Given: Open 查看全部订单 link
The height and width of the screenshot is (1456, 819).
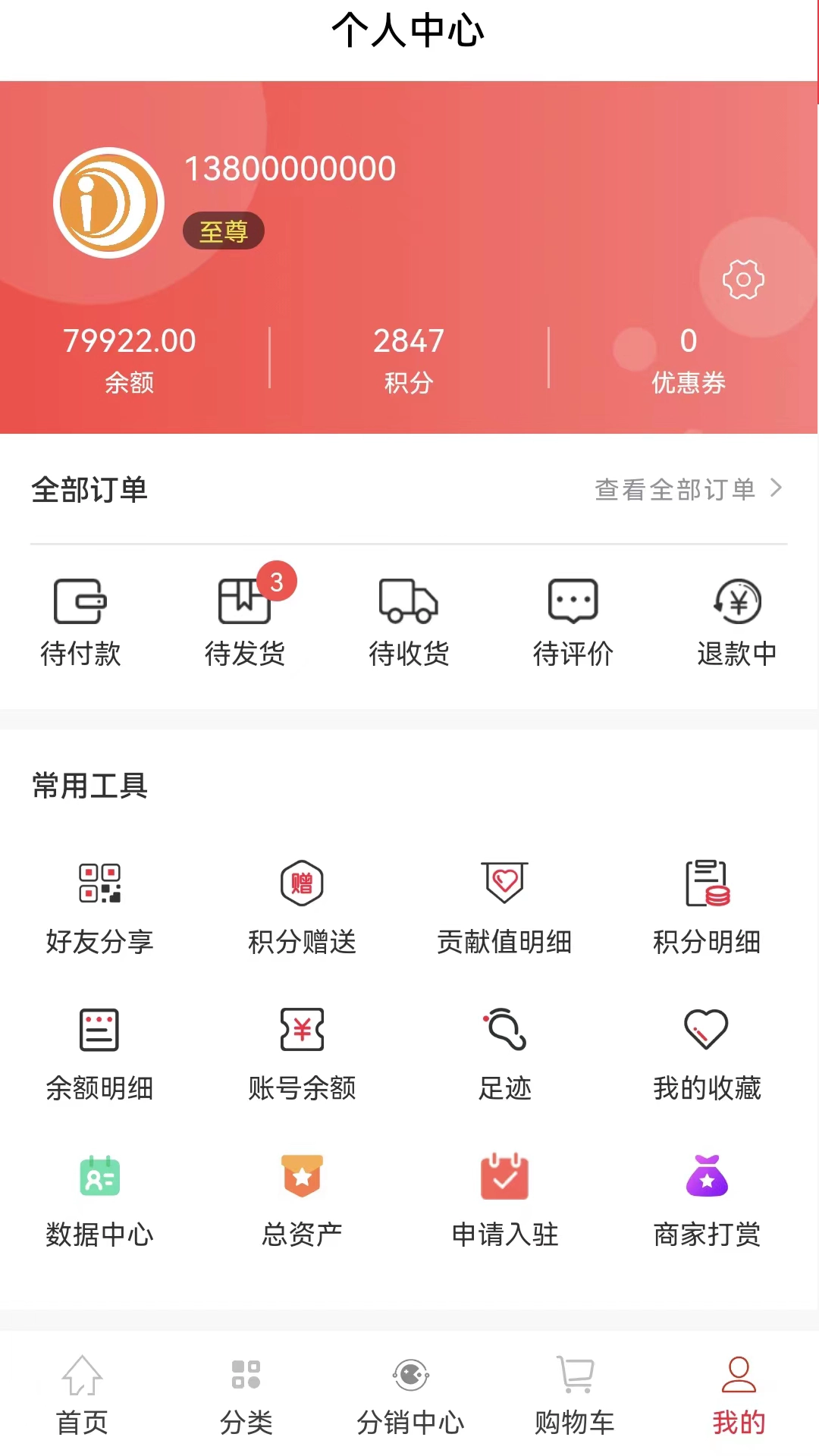Looking at the screenshot, I should pyautogui.click(x=686, y=490).
